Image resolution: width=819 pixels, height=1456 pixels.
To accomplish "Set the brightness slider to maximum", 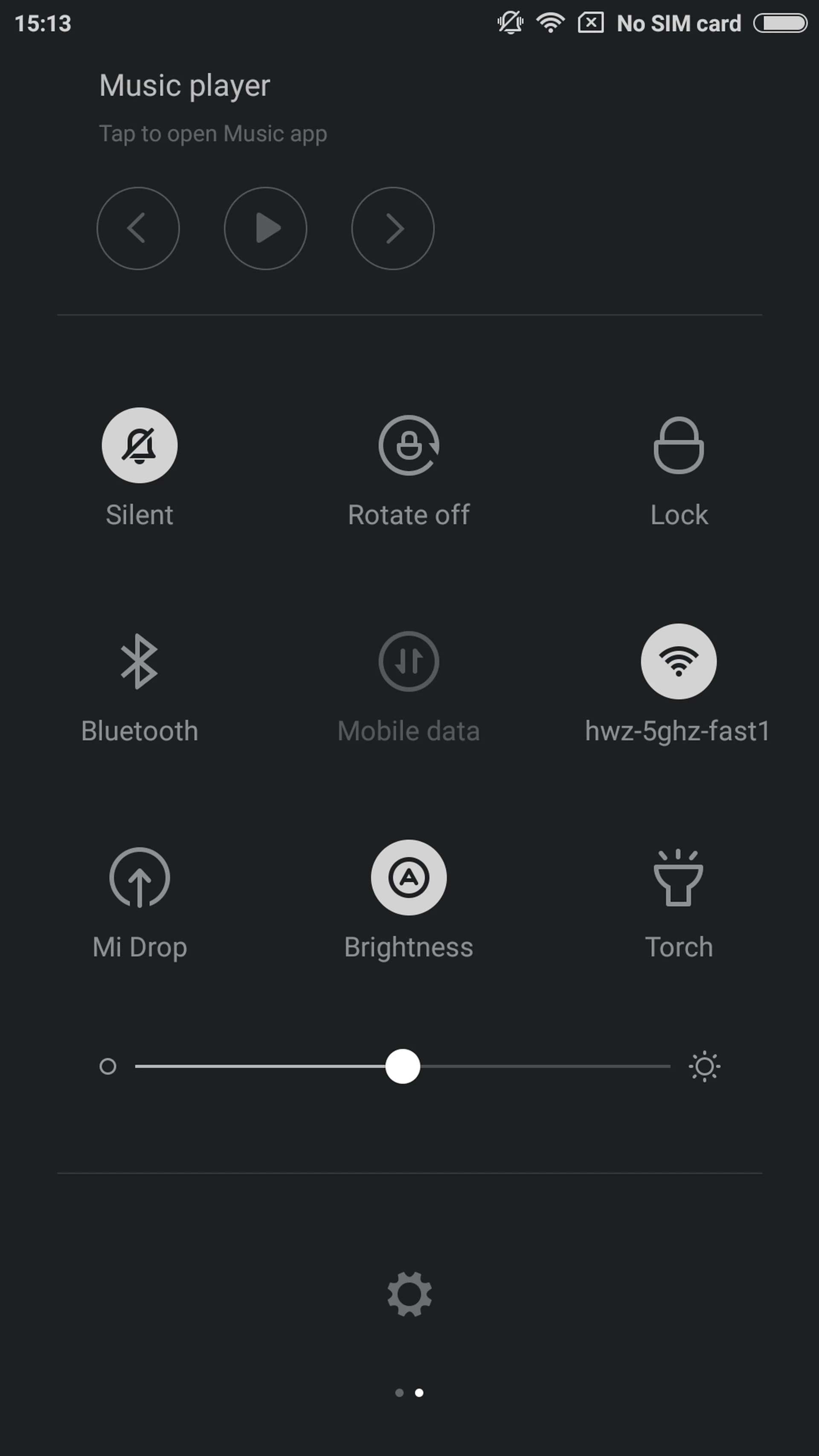I will click(669, 1067).
